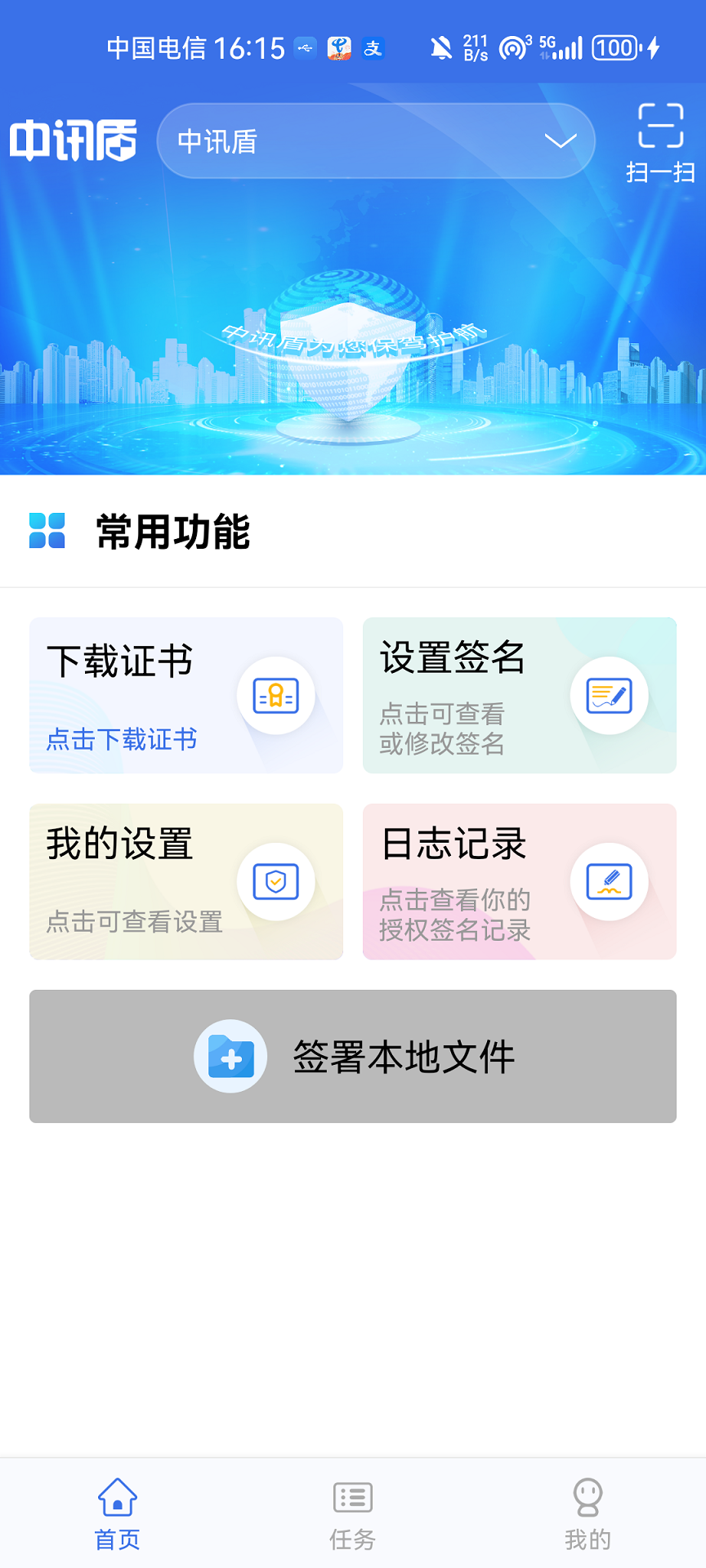The image size is (706, 1568).
Task: Tap the 签署本地文件 button
Action: click(x=353, y=1056)
